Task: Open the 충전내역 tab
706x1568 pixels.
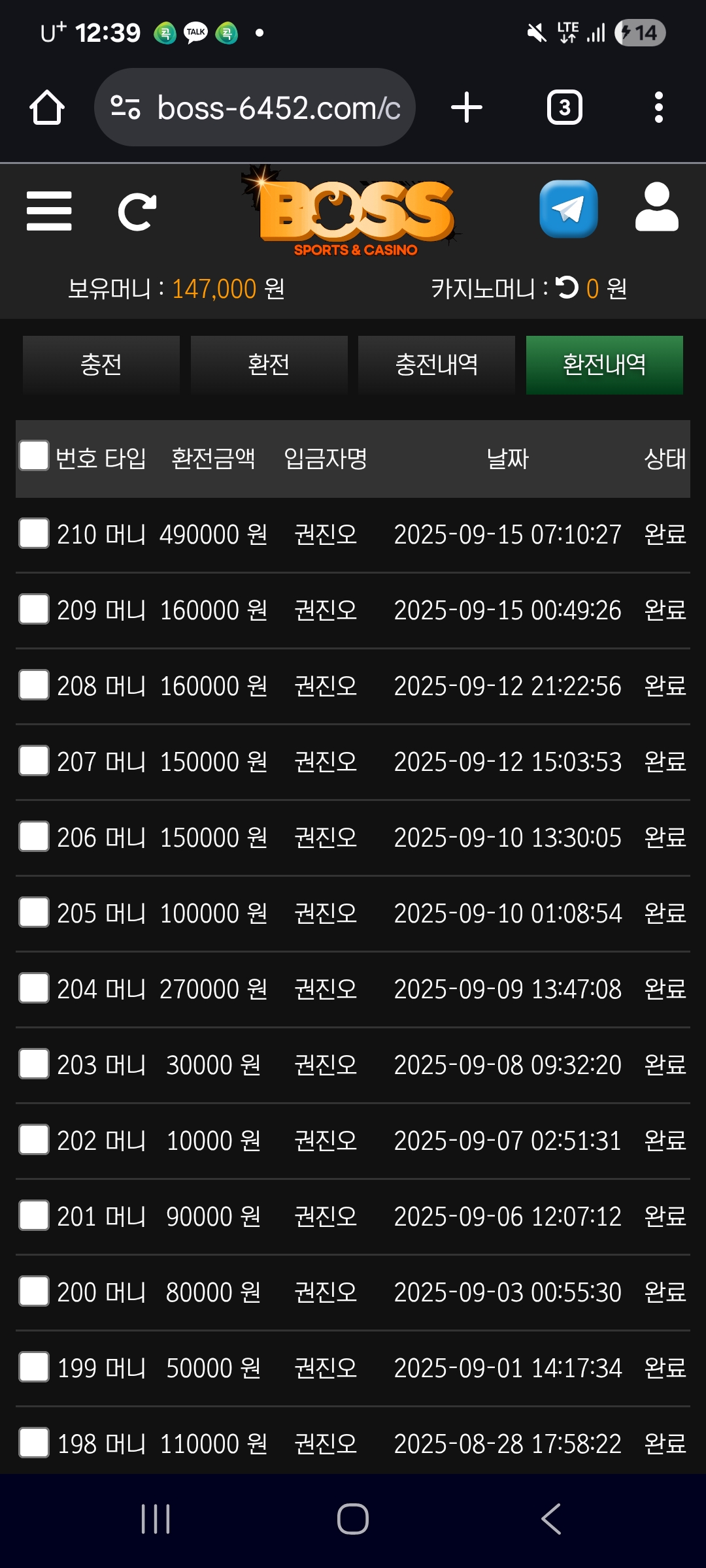Action: pos(437,365)
